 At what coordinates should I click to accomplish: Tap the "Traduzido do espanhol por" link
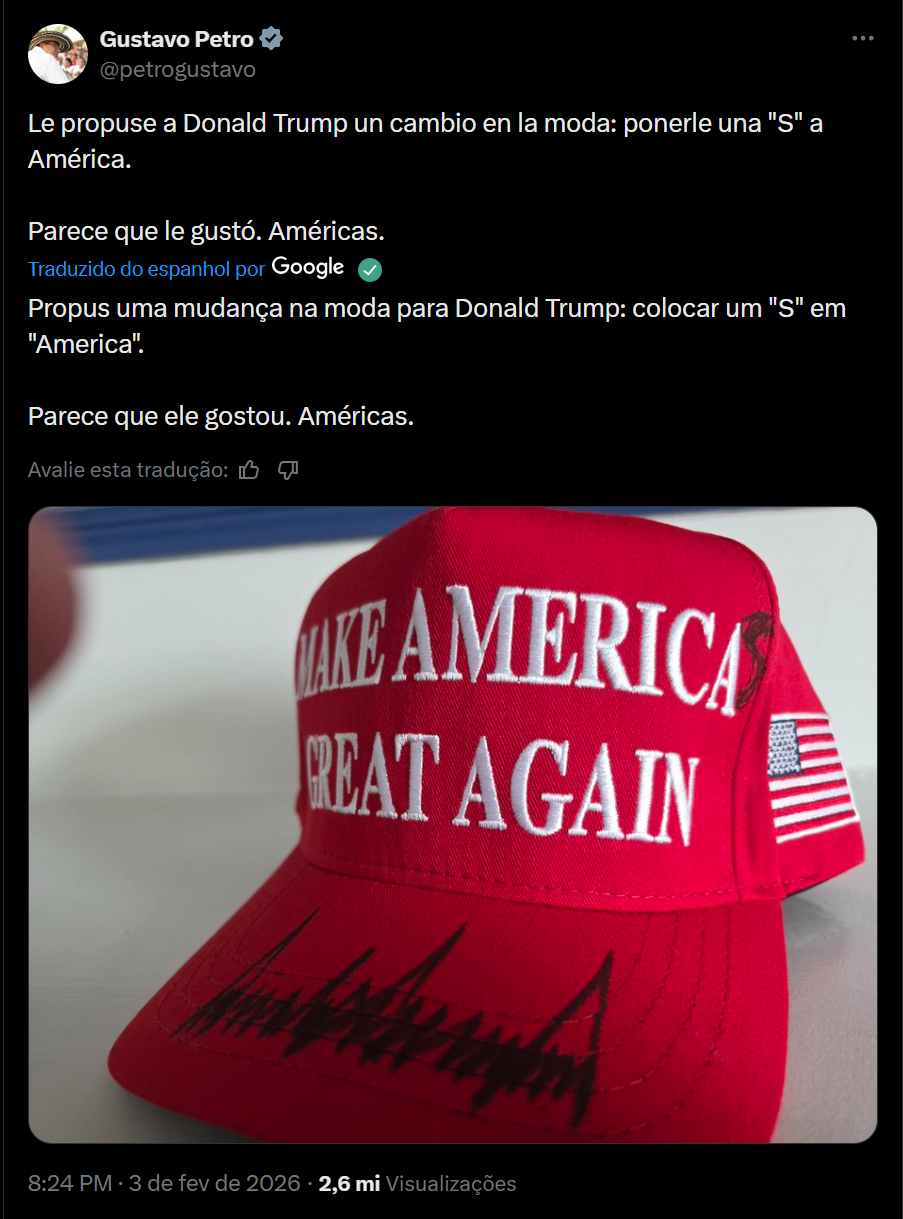pos(146,269)
